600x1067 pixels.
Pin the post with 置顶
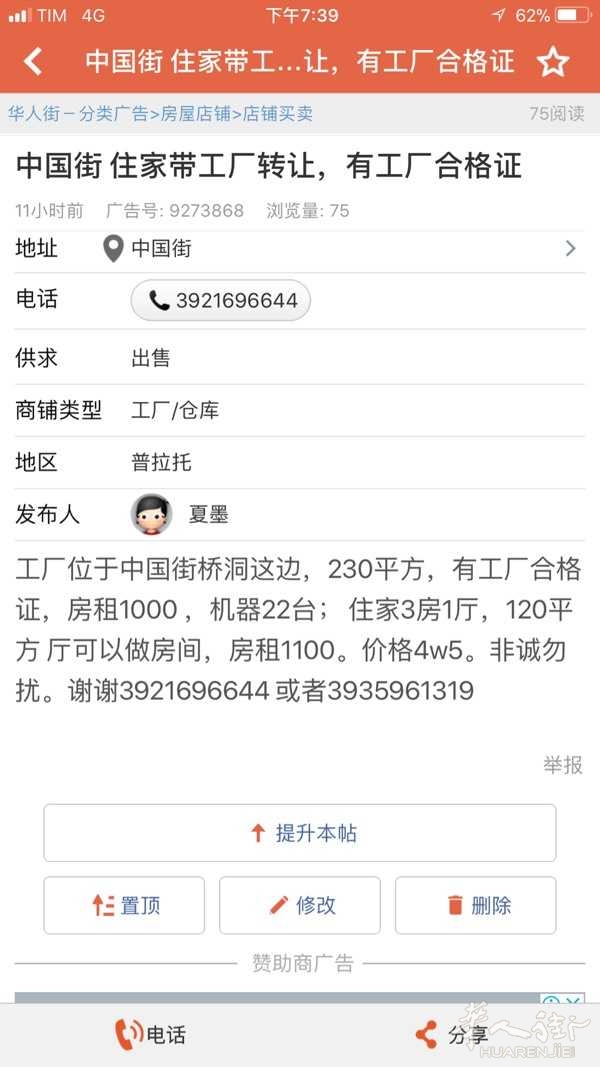point(124,905)
